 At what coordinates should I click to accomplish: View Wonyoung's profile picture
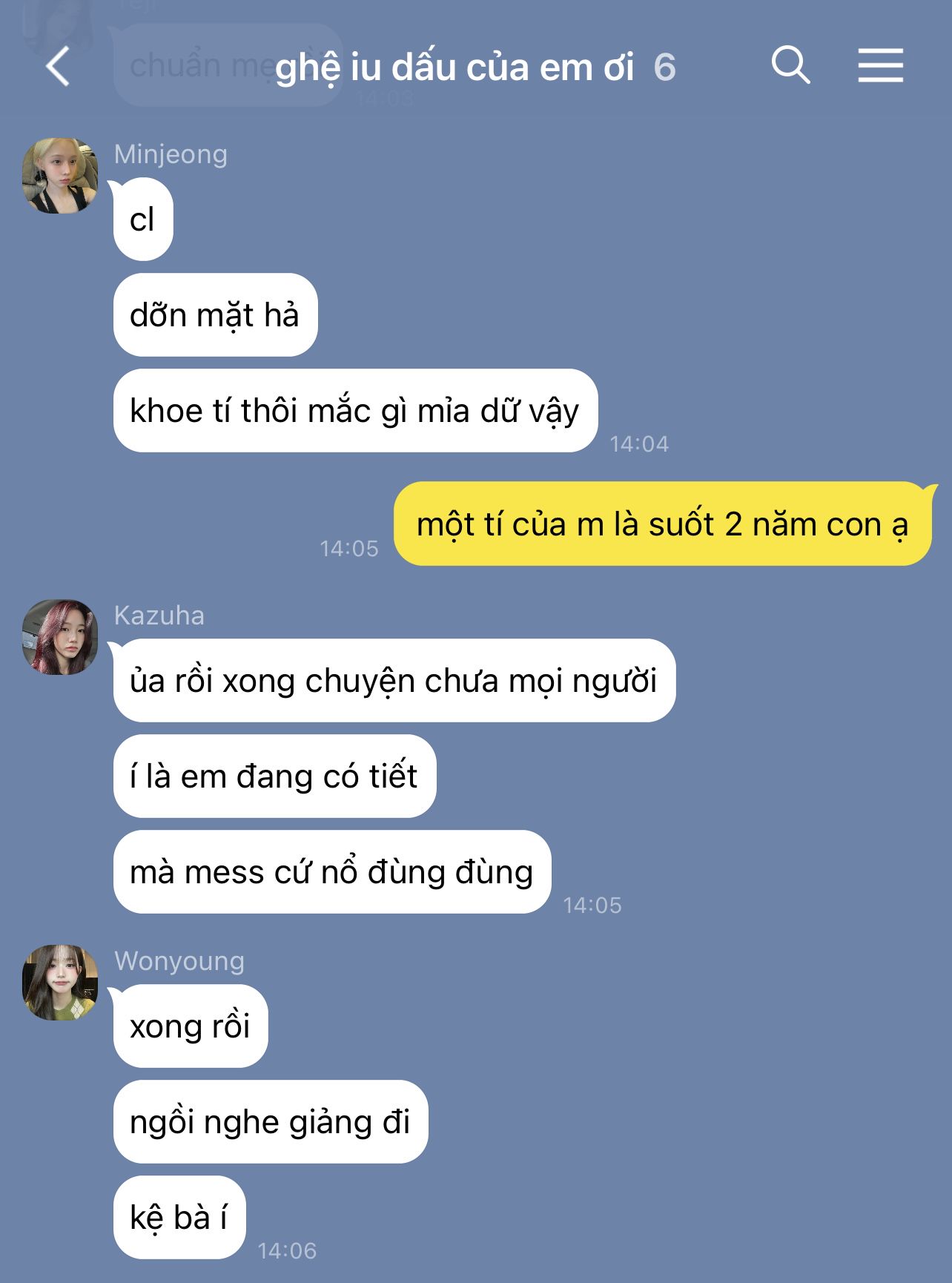(x=60, y=983)
